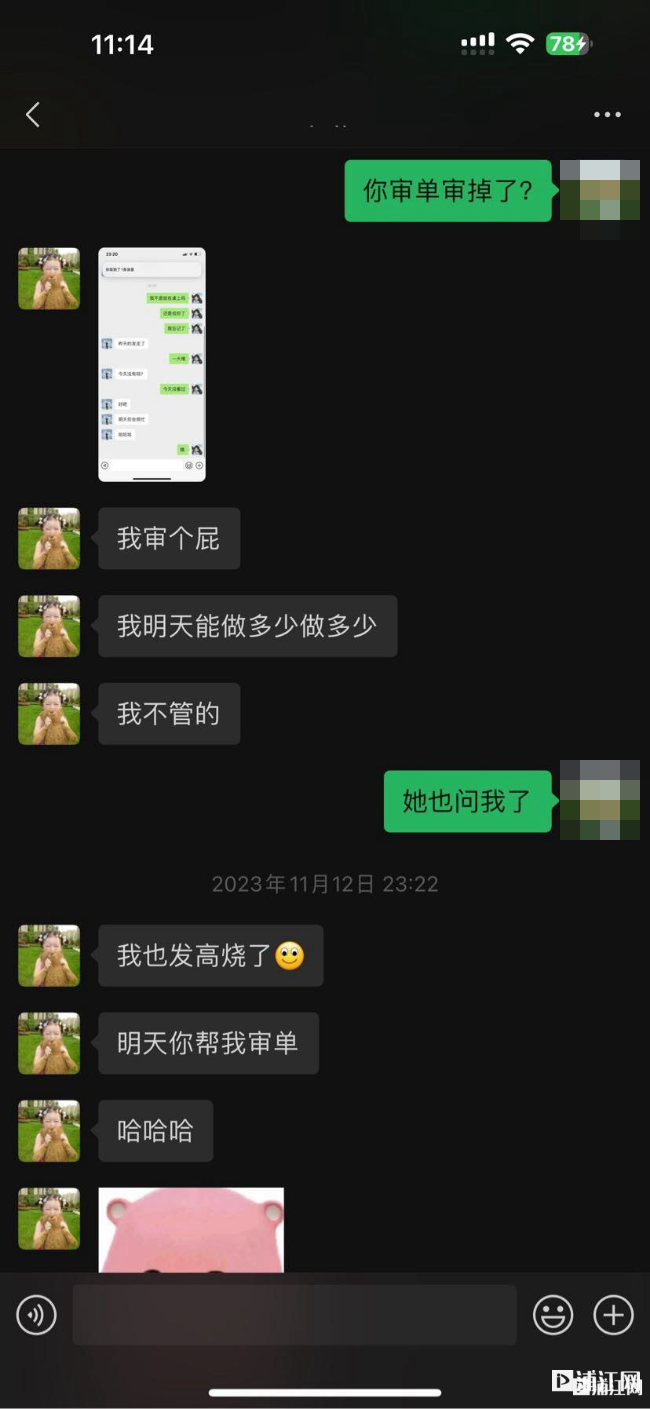Open the plus attachments menu

pyautogui.click(x=613, y=1315)
